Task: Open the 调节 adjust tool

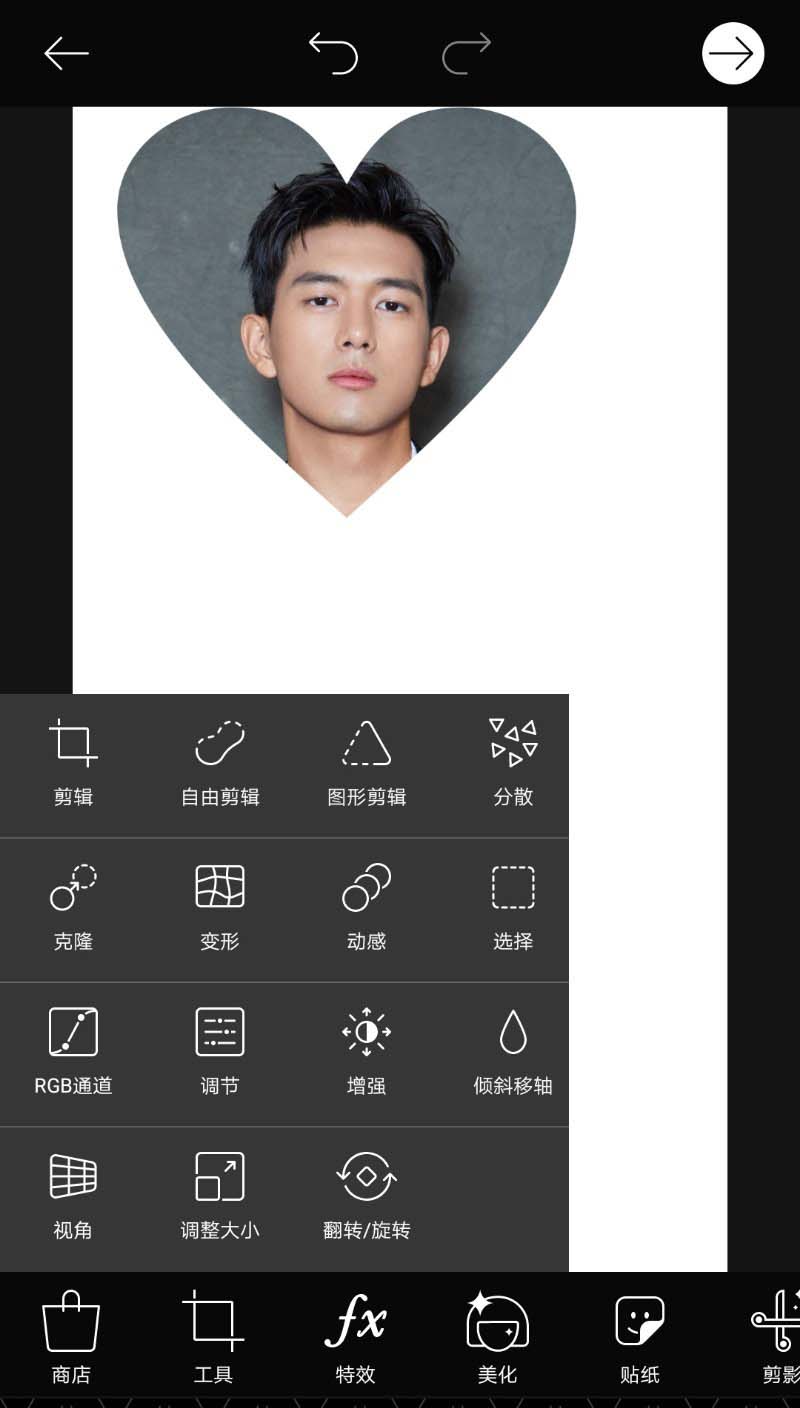Action: click(x=220, y=1051)
